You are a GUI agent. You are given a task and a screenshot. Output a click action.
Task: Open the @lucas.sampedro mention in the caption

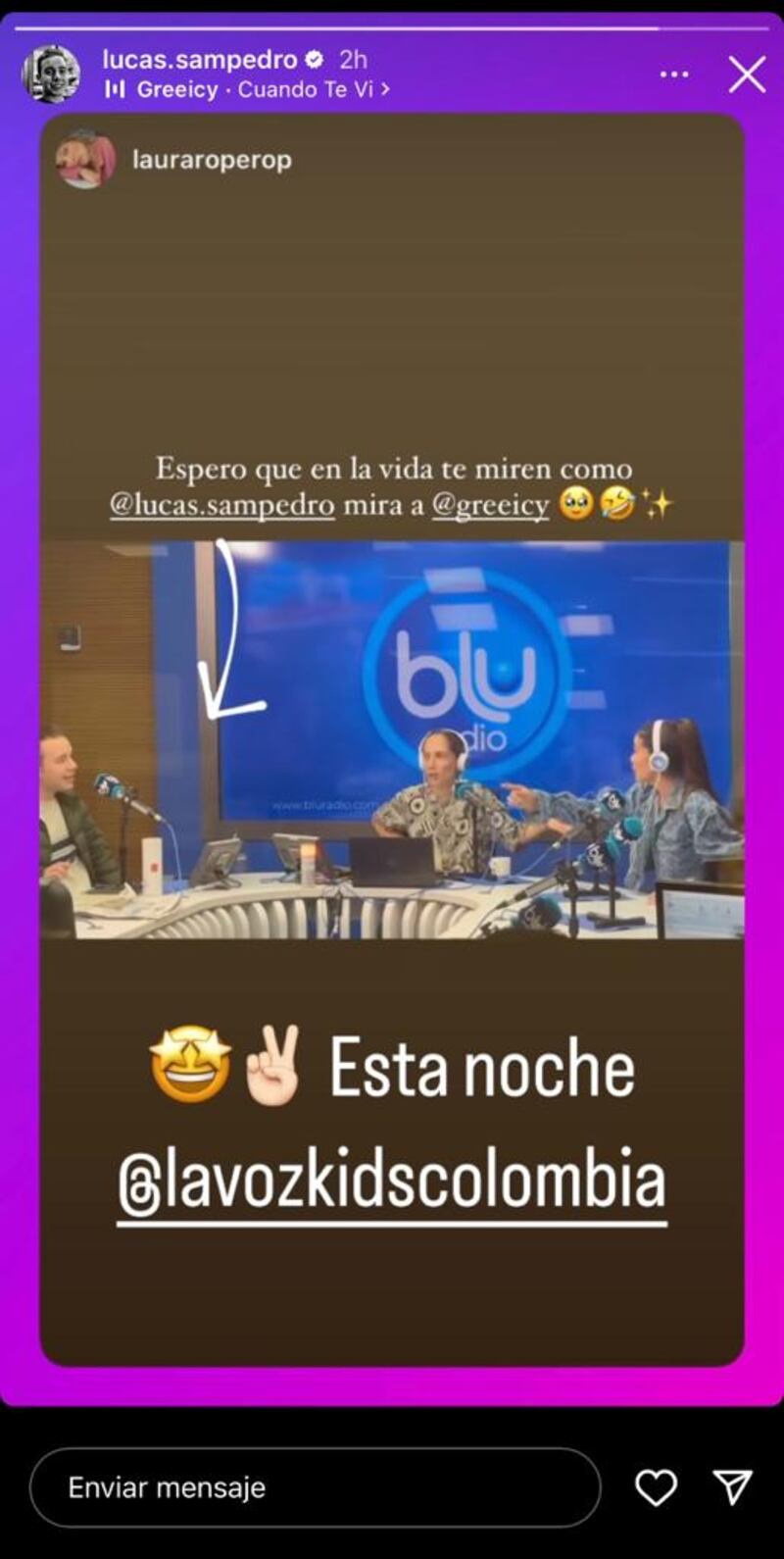point(221,505)
